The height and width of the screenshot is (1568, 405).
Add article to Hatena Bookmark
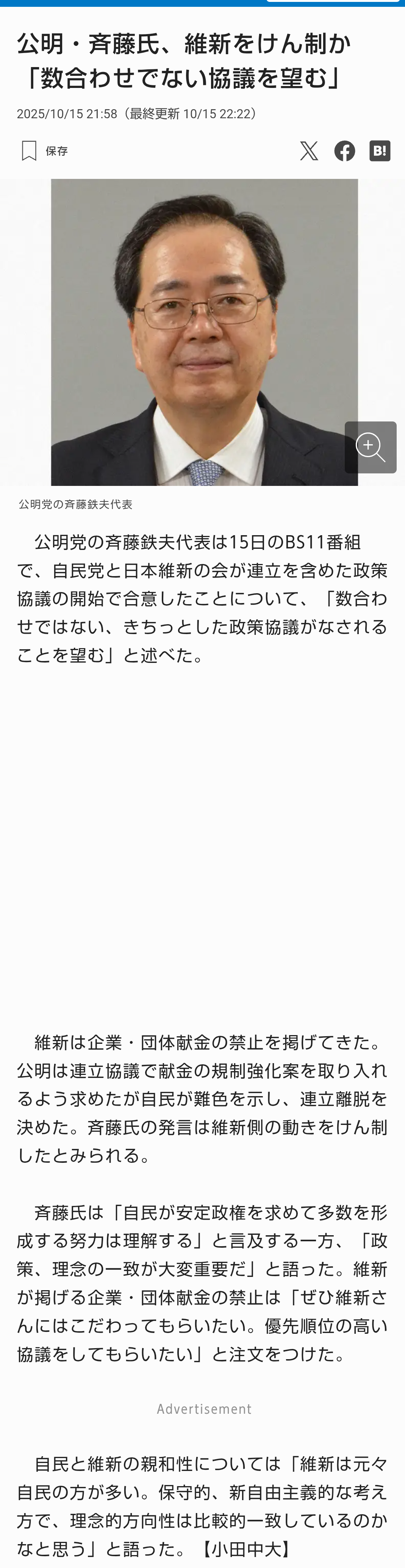click(380, 151)
